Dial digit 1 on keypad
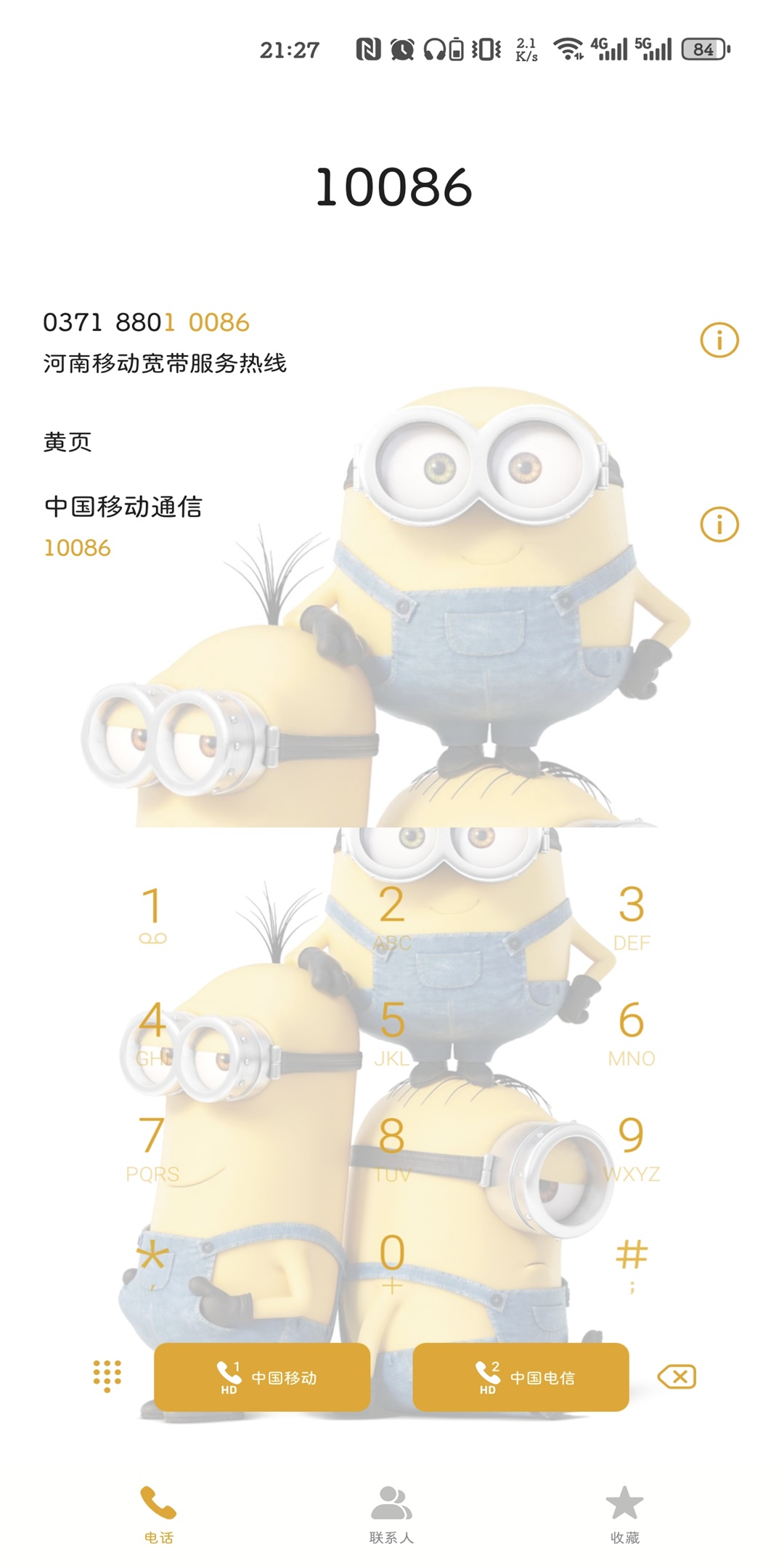 click(152, 915)
